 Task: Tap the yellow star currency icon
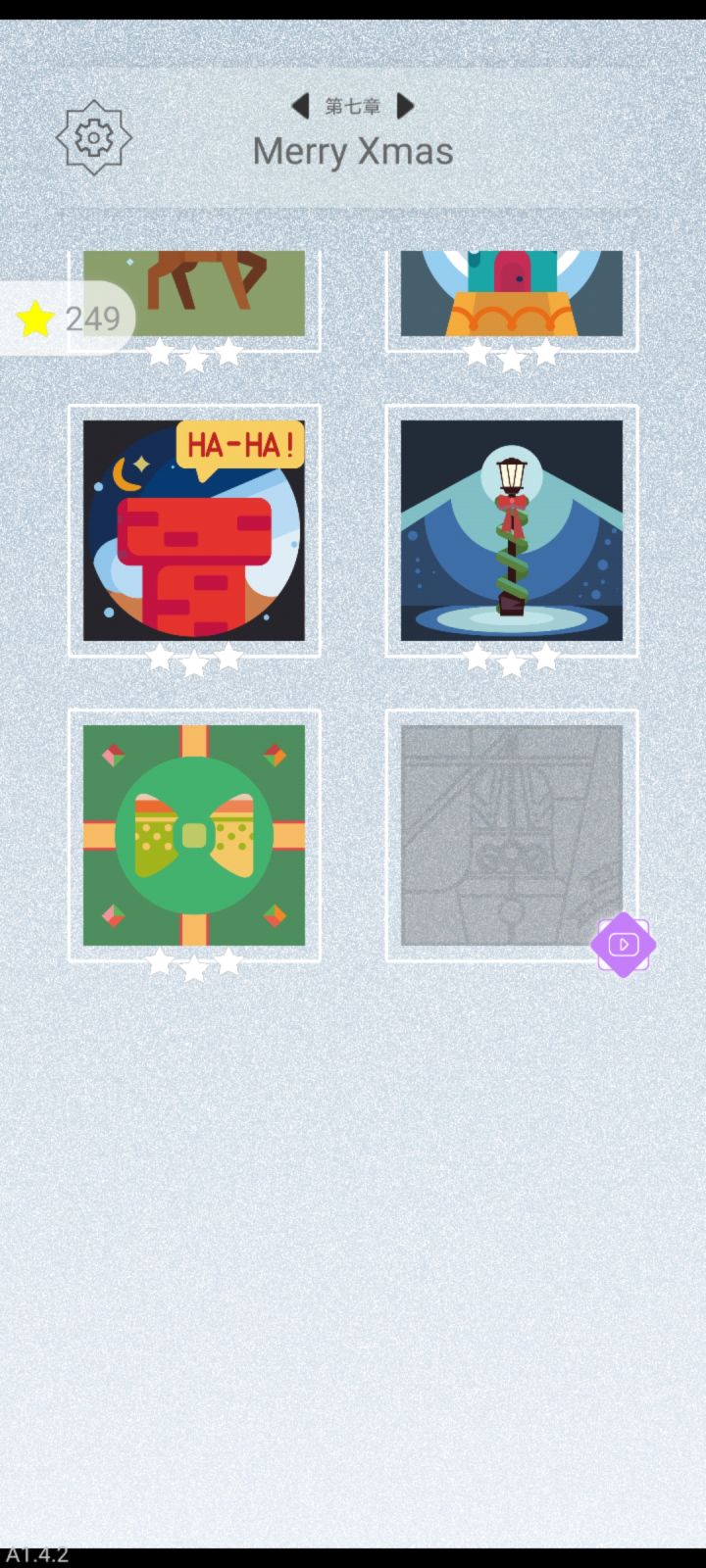click(x=35, y=317)
